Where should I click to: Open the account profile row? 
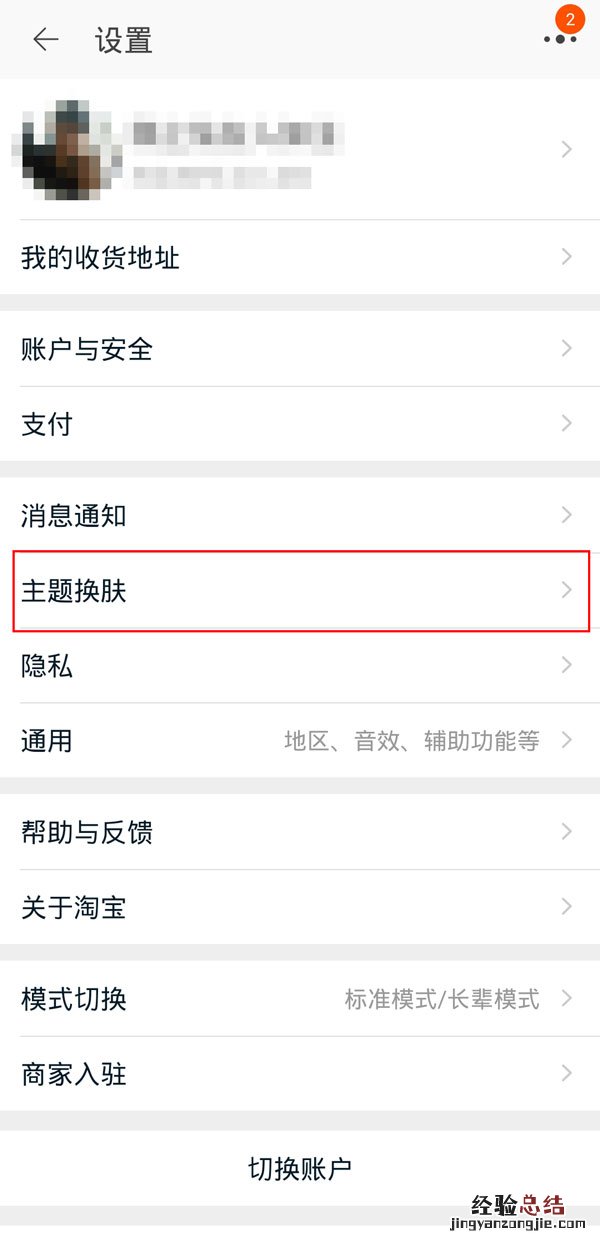[x=300, y=150]
